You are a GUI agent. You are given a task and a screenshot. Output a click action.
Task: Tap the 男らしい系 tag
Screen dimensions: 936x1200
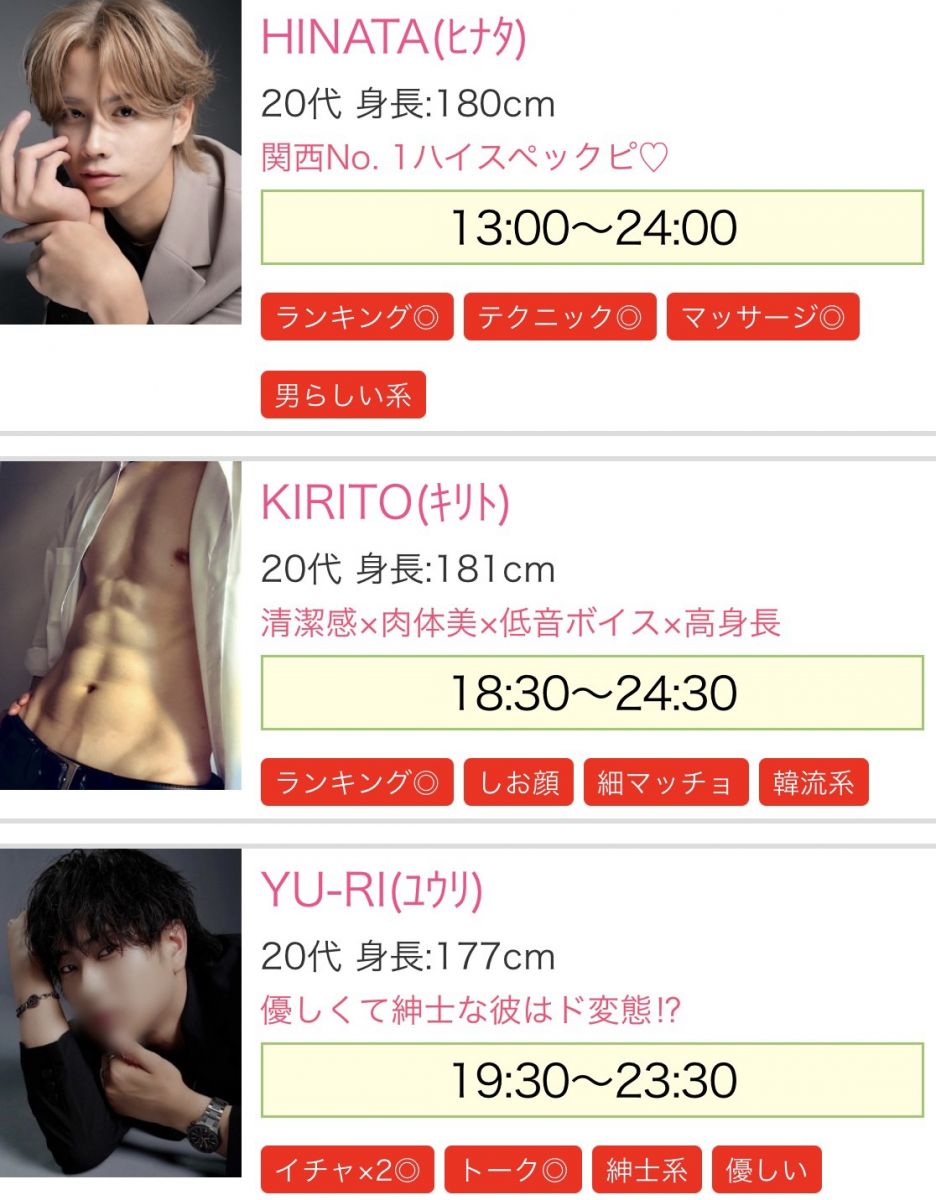pyautogui.click(x=343, y=395)
